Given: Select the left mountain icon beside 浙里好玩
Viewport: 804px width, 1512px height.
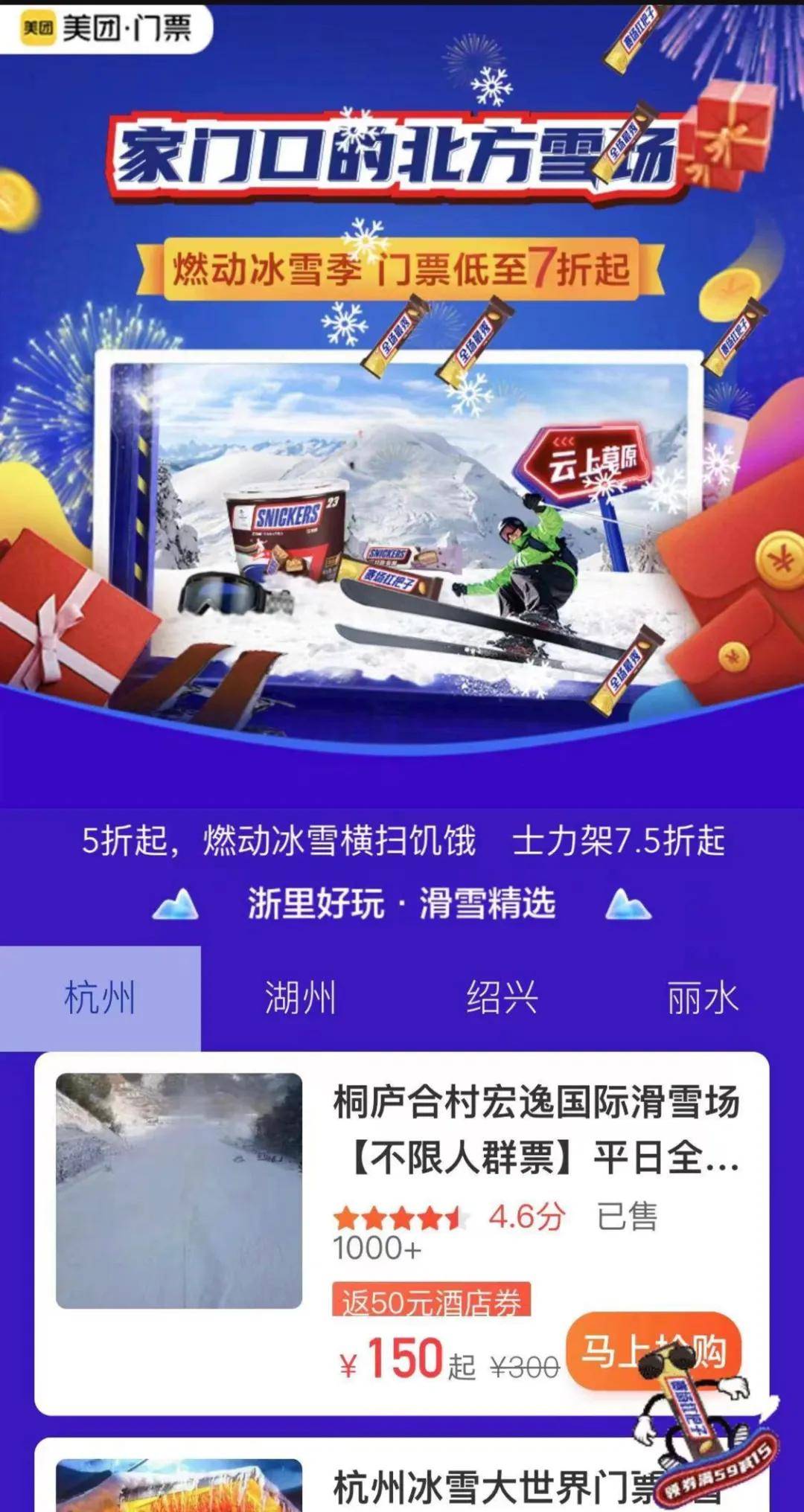Looking at the screenshot, I should click(173, 903).
